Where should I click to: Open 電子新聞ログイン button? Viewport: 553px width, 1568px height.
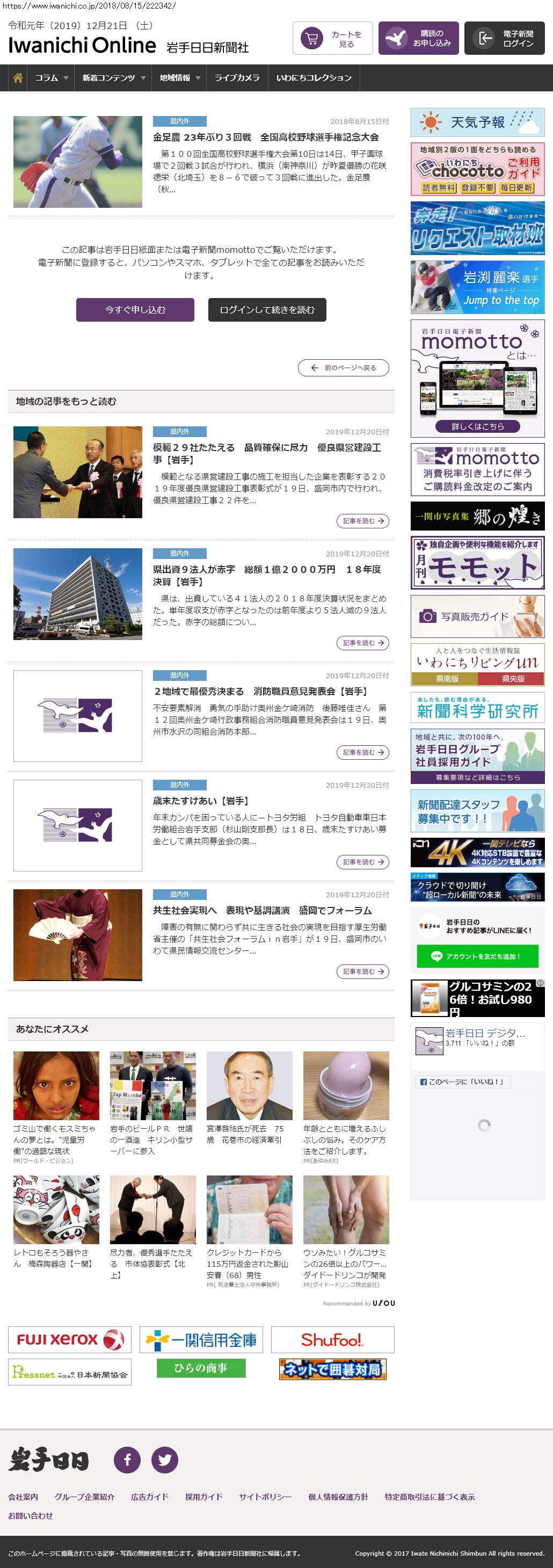click(x=504, y=38)
